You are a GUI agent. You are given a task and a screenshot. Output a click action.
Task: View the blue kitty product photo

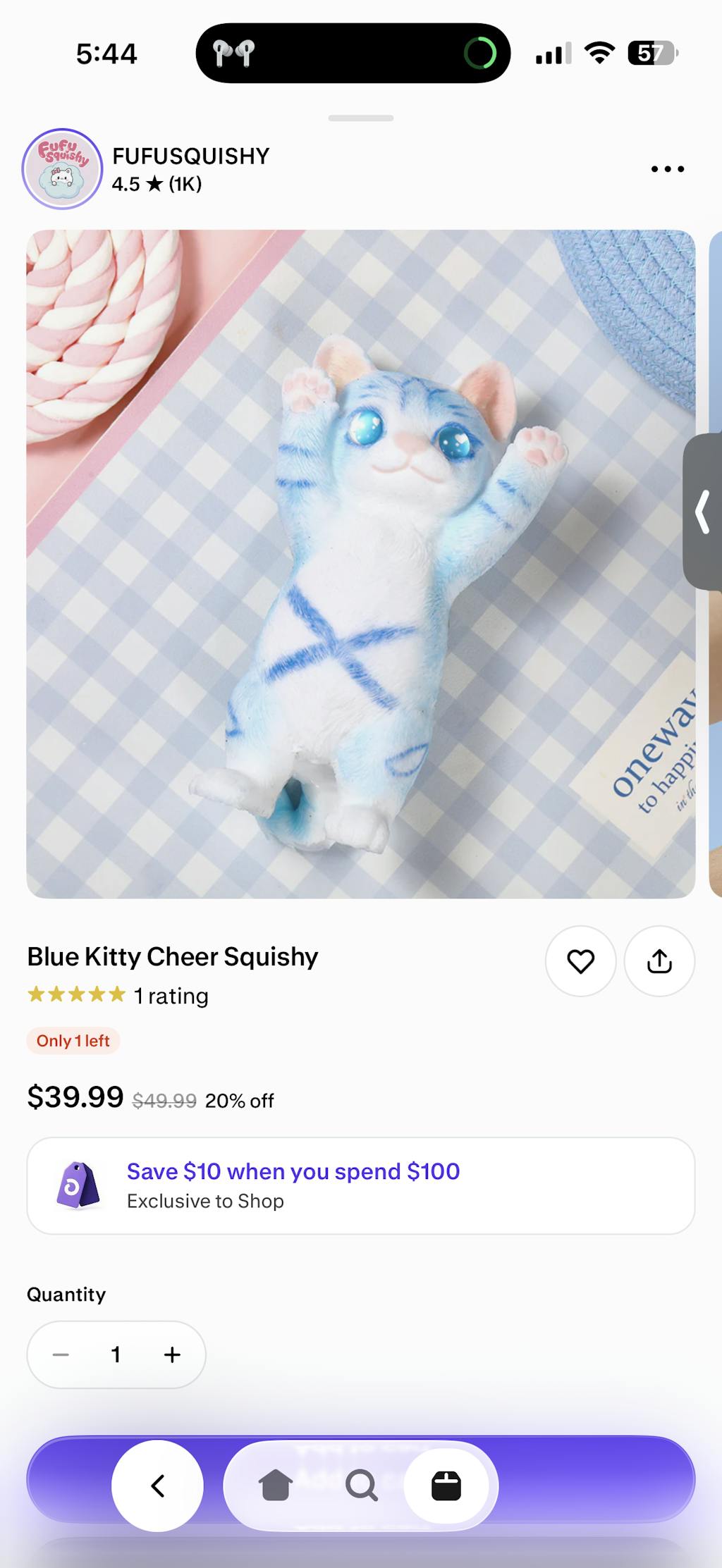click(361, 564)
